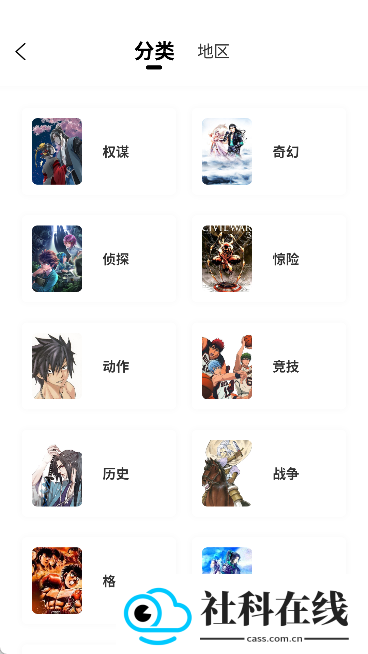Screen dimensions: 368x654
Task: Switch to the 地区 tab
Action: point(213,51)
